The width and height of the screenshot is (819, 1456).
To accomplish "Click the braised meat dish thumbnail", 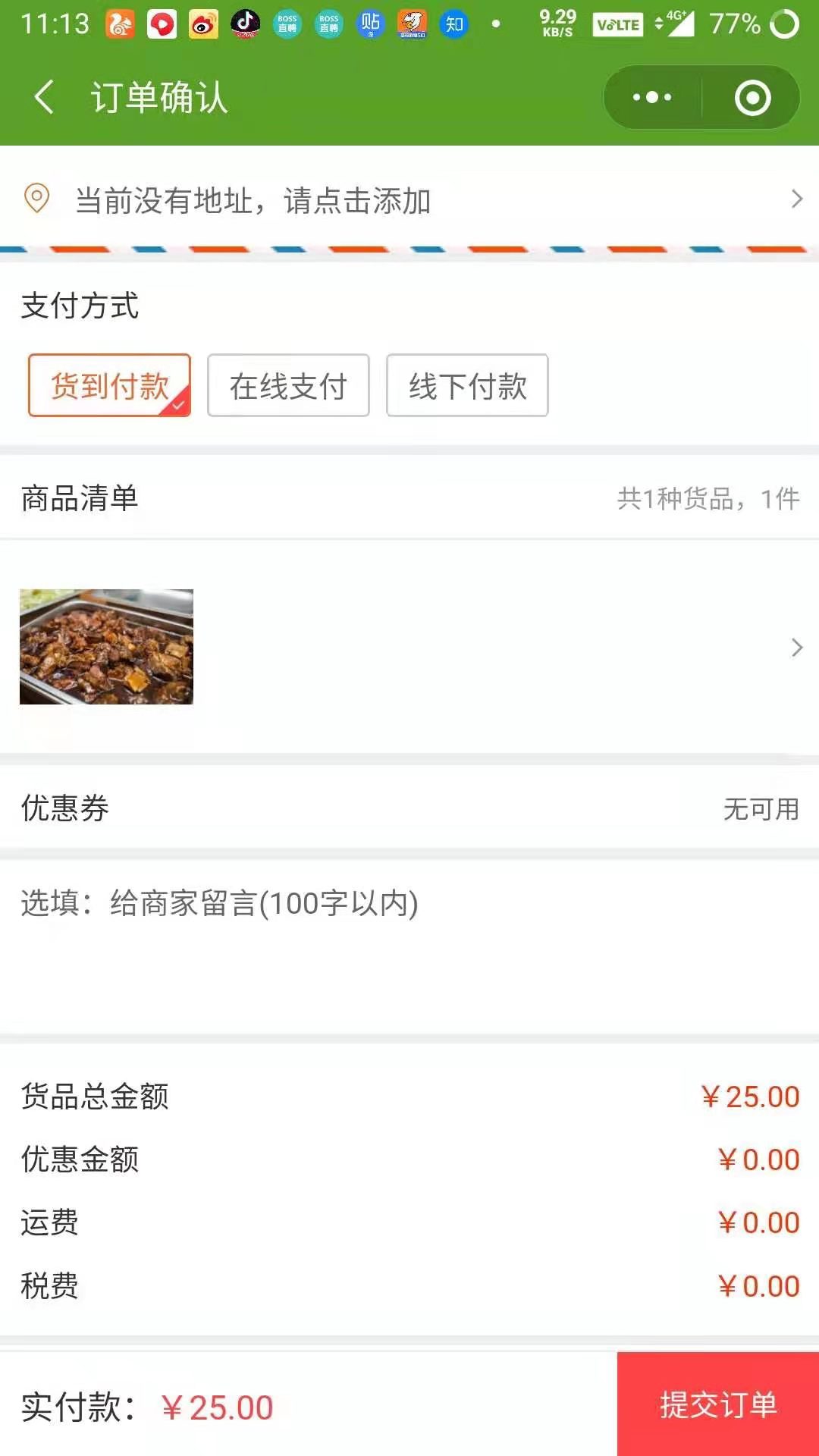I will tap(106, 647).
